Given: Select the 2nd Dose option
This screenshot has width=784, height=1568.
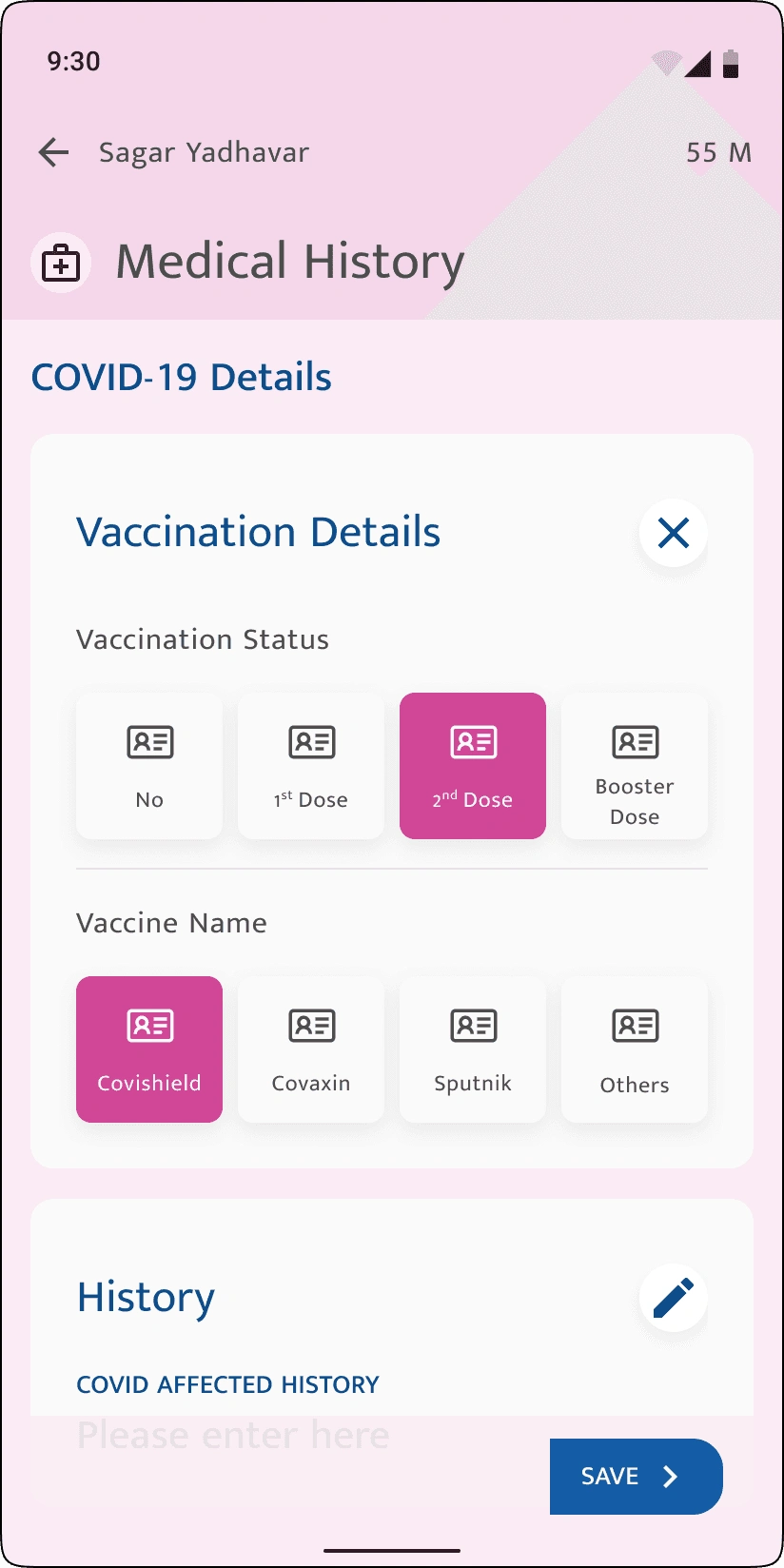Looking at the screenshot, I should [x=473, y=766].
